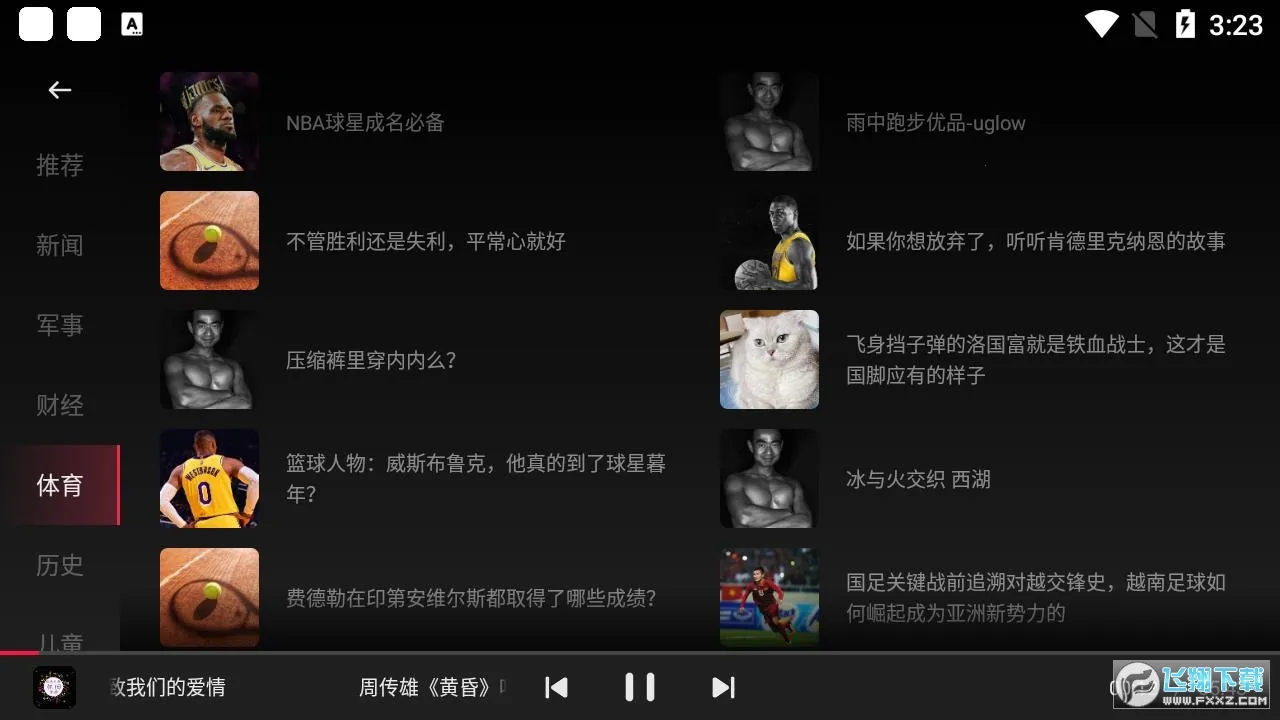The width and height of the screenshot is (1280, 720).
Task: Open the 财经 category
Action: click(x=60, y=405)
